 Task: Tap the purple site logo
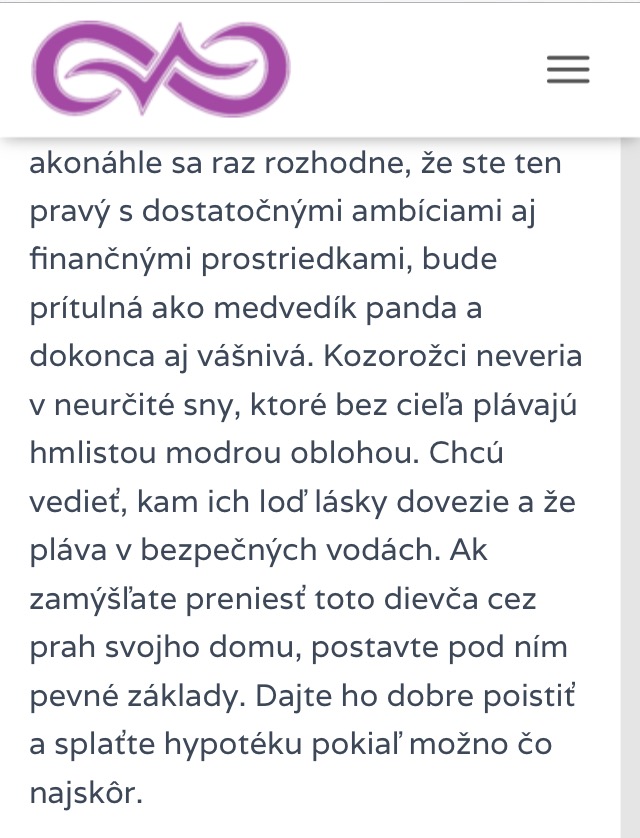point(160,68)
